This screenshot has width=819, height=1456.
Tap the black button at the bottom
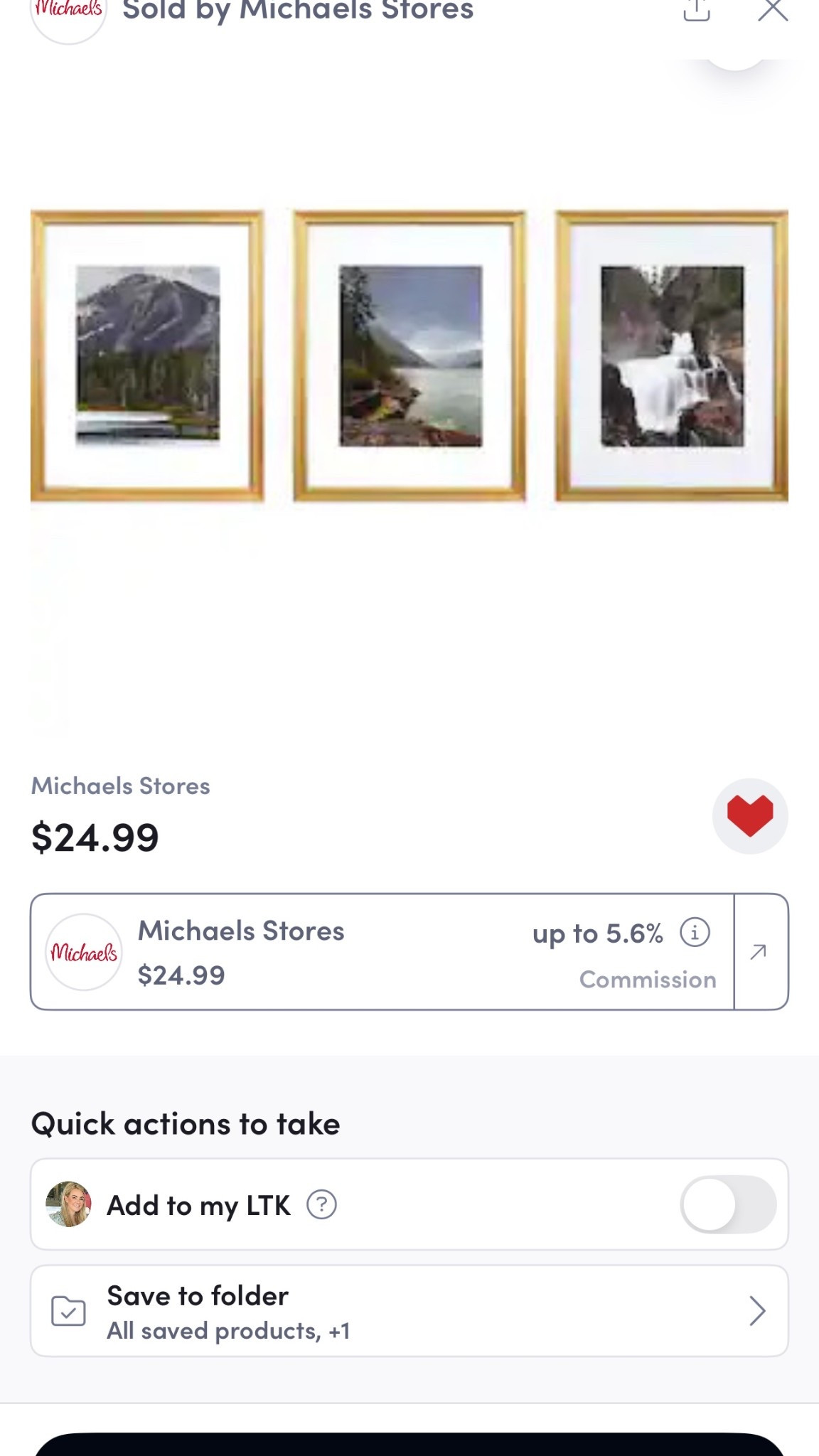click(409, 1445)
